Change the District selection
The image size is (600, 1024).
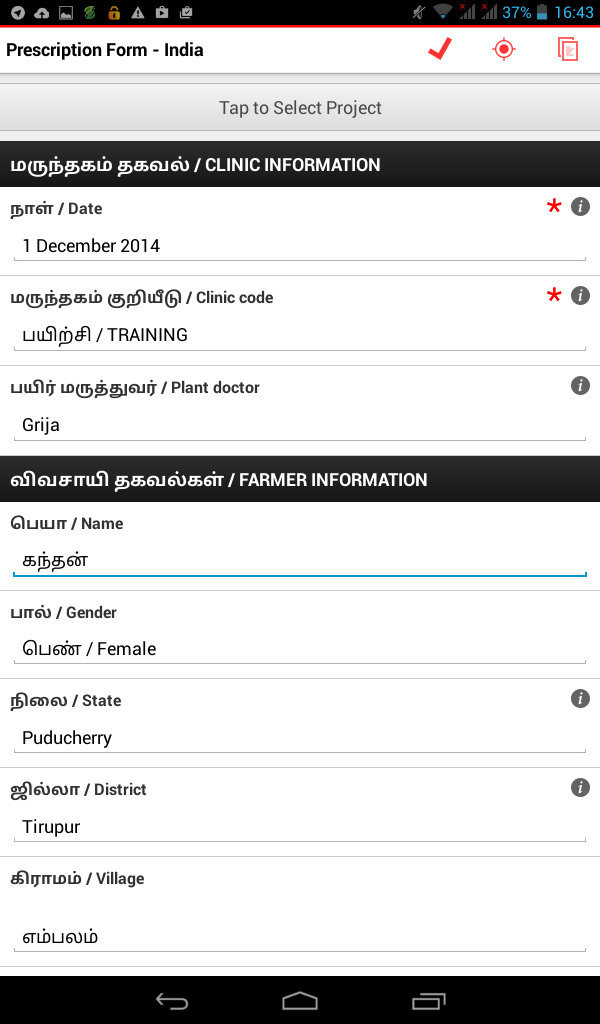[x=300, y=827]
